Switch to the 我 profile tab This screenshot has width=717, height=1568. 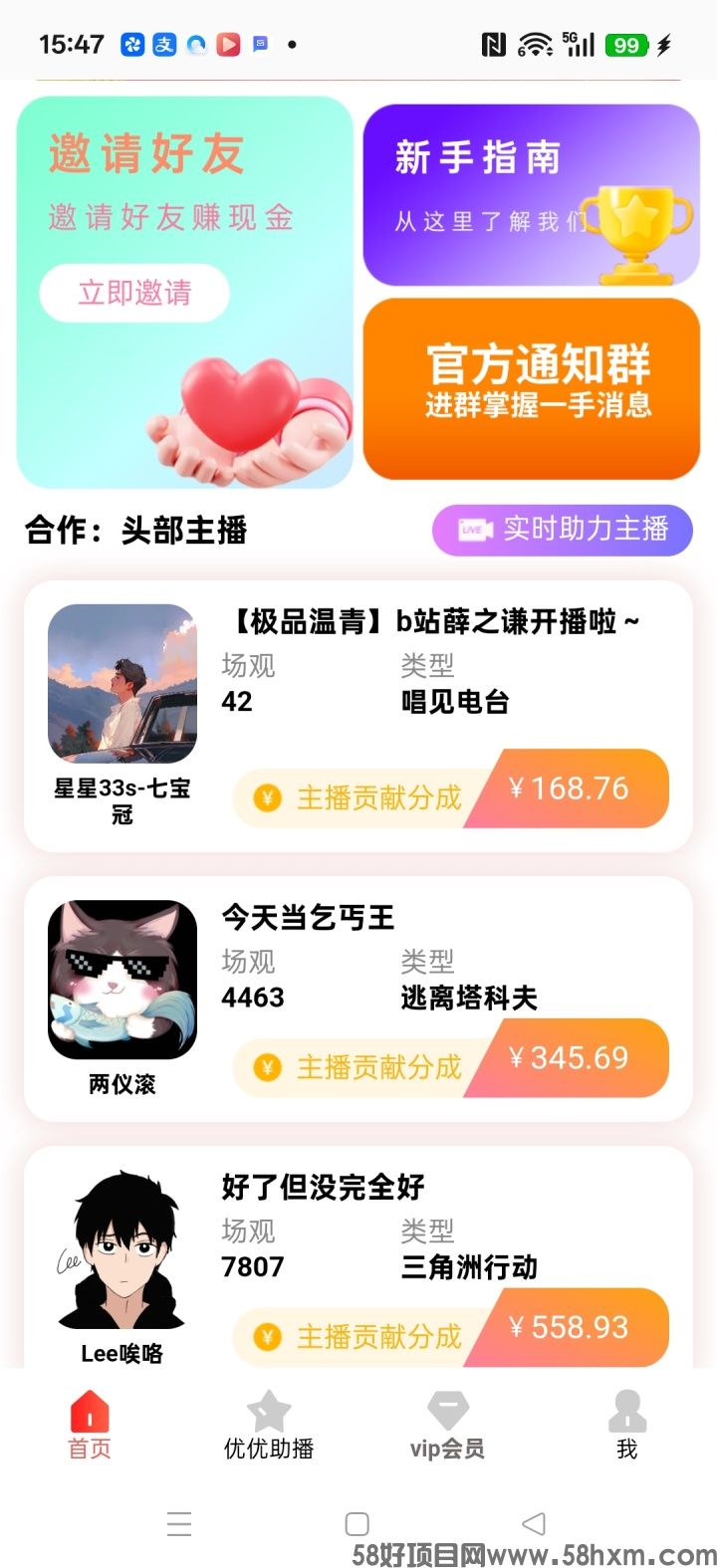tap(626, 1427)
